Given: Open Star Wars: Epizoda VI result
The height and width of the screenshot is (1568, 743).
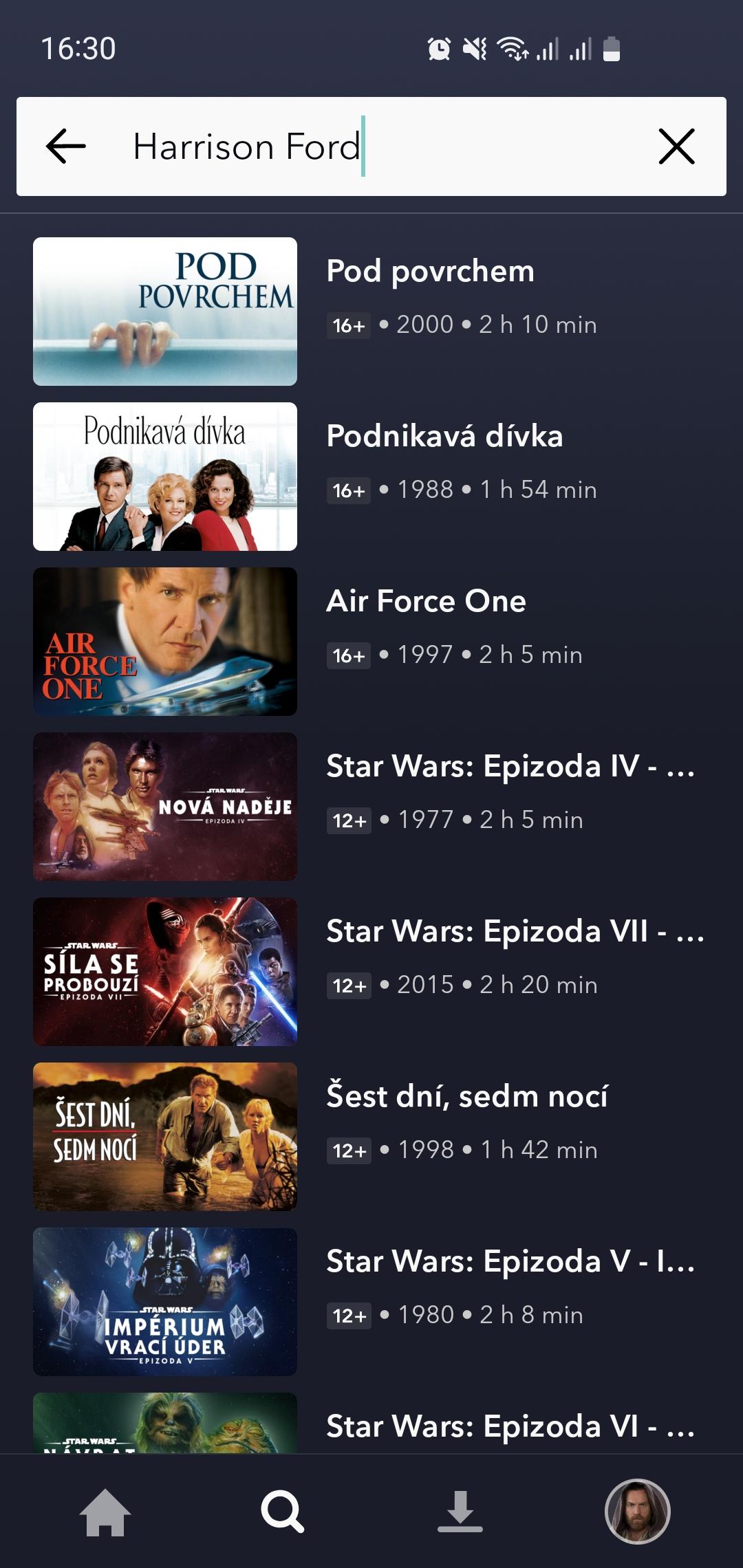Looking at the screenshot, I should pos(371,1423).
